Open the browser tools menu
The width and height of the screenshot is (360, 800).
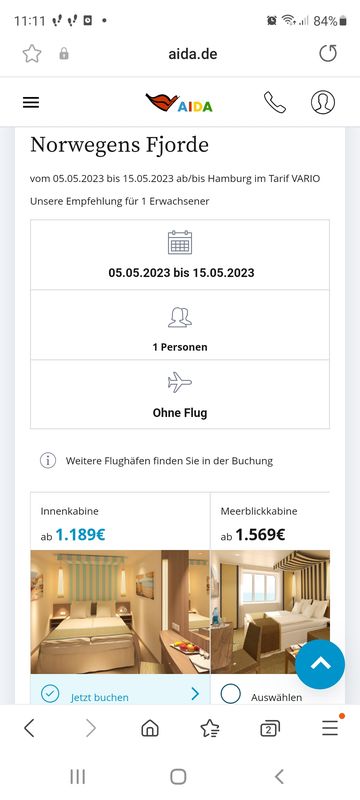point(330,727)
